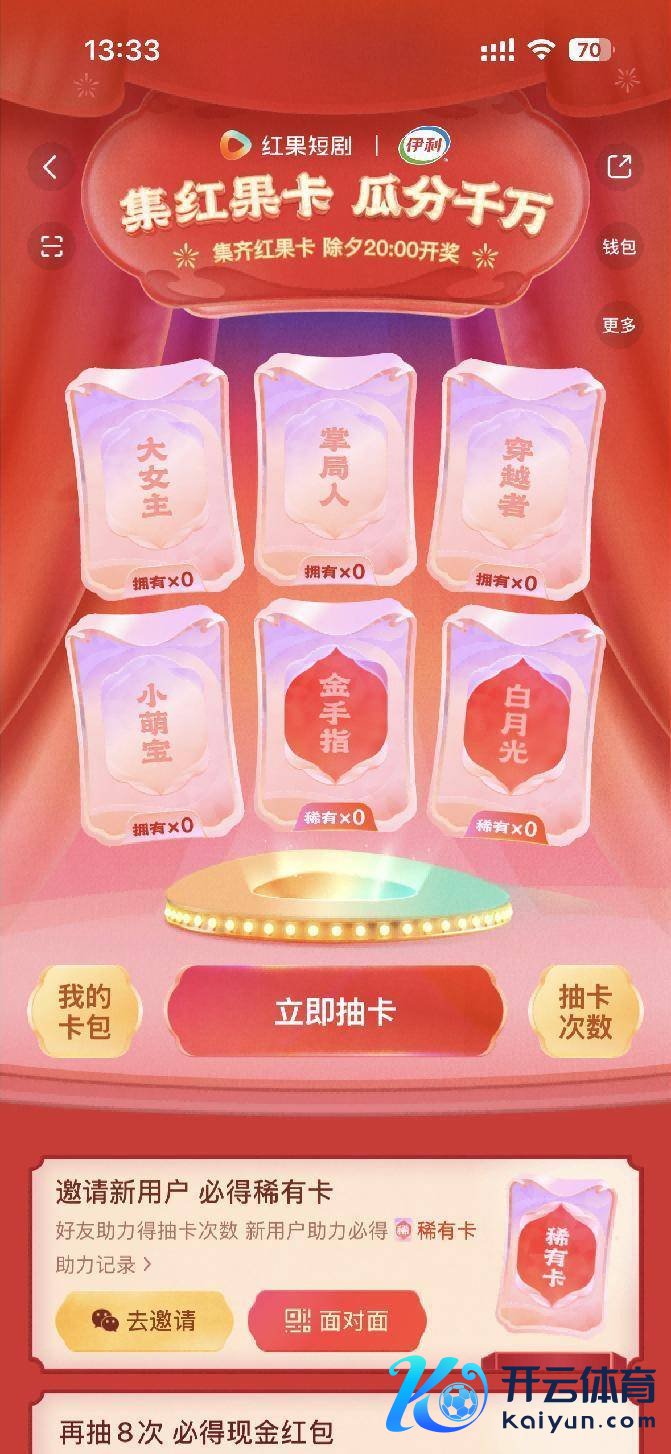Select the 掌局人 card

(334, 472)
